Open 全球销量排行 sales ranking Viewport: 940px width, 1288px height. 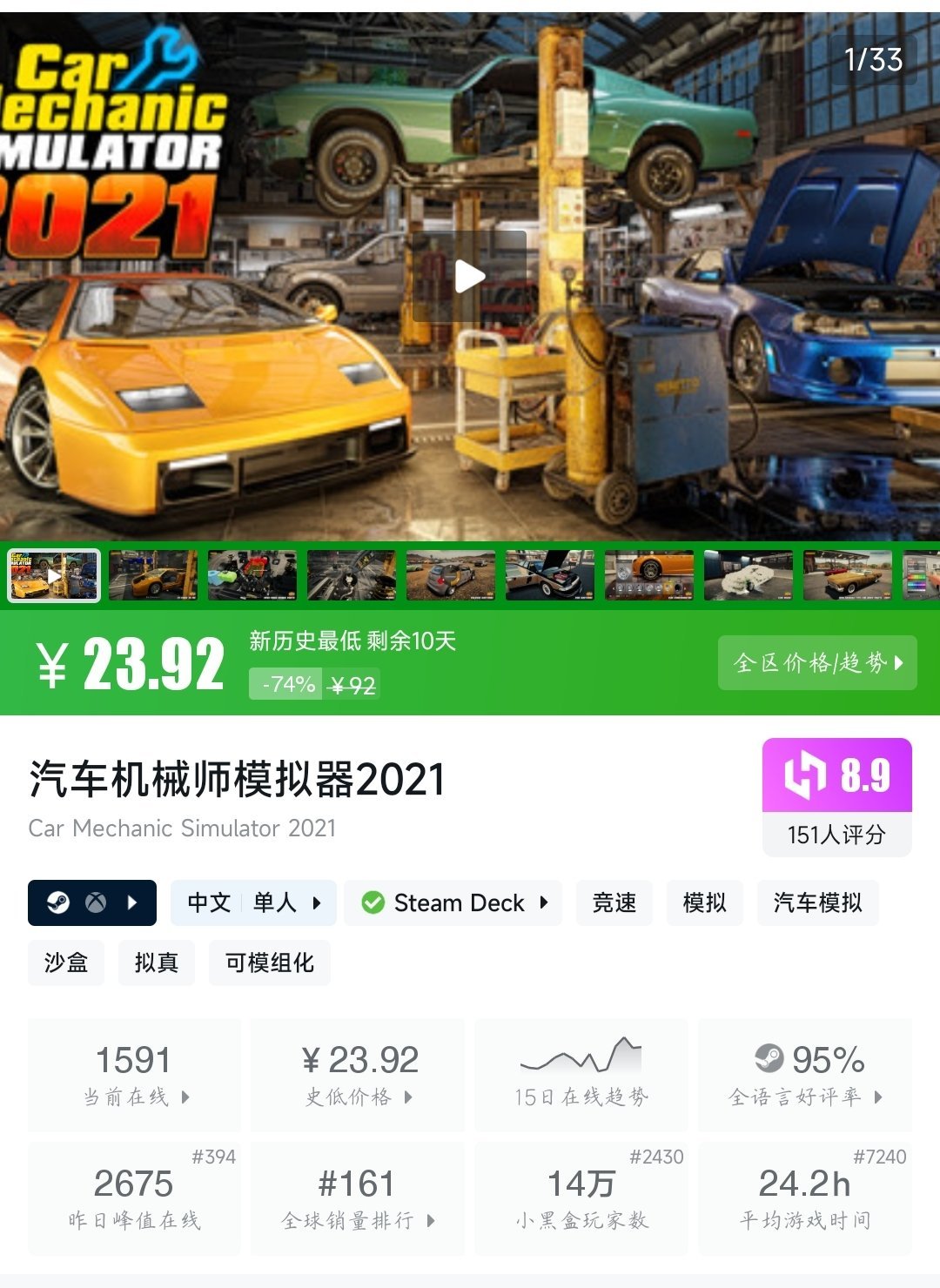[358, 1199]
